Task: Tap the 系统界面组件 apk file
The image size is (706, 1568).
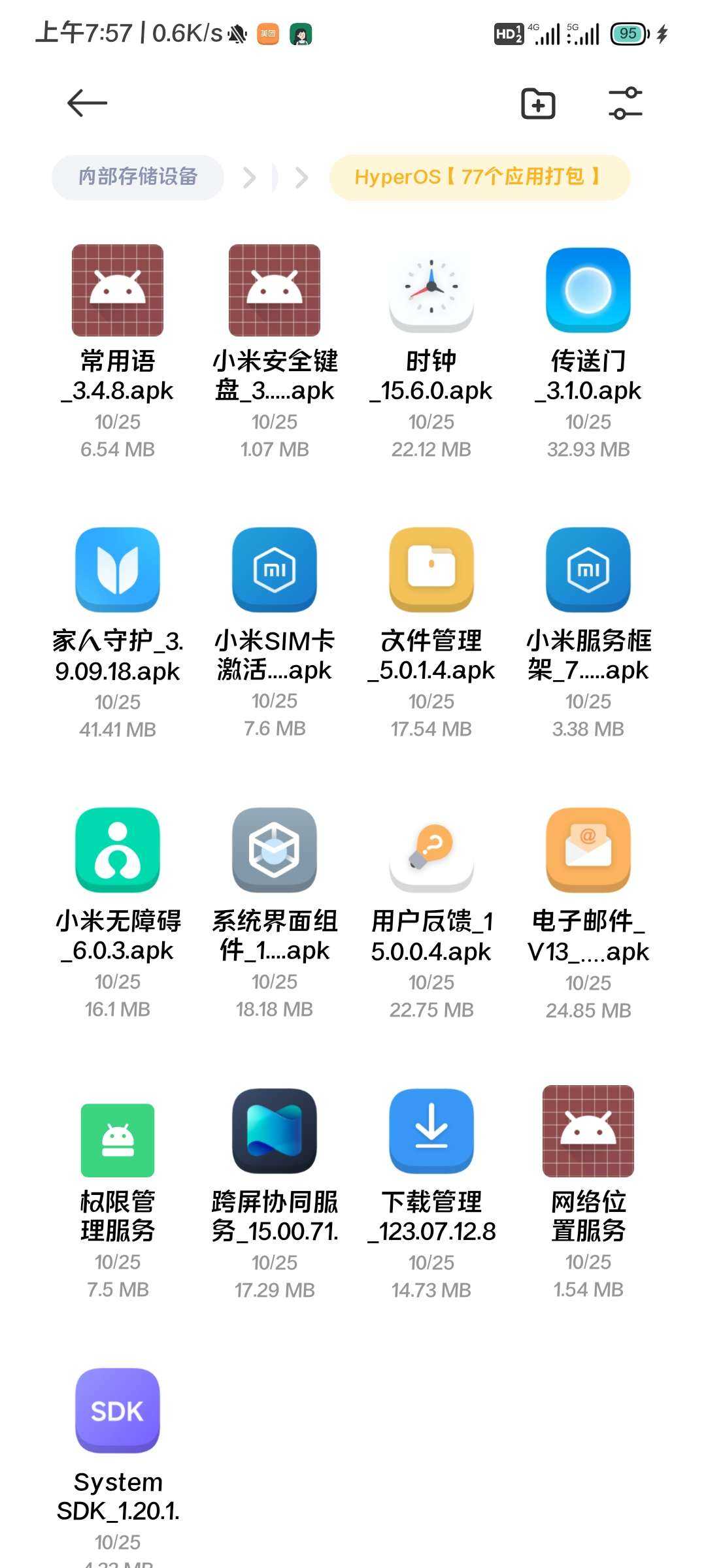Action: click(275, 913)
